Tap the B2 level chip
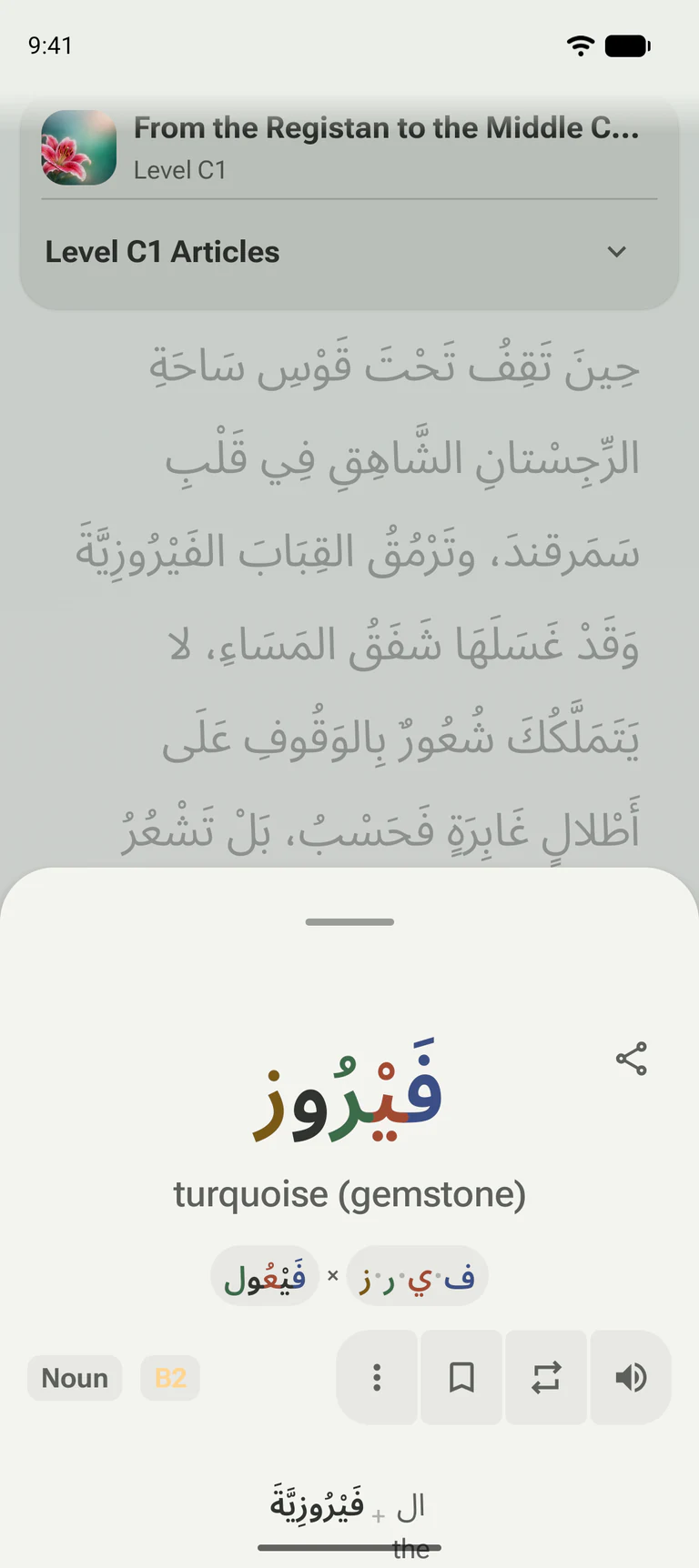Viewport: 699px width, 1568px height. [x=170, y=1378]
